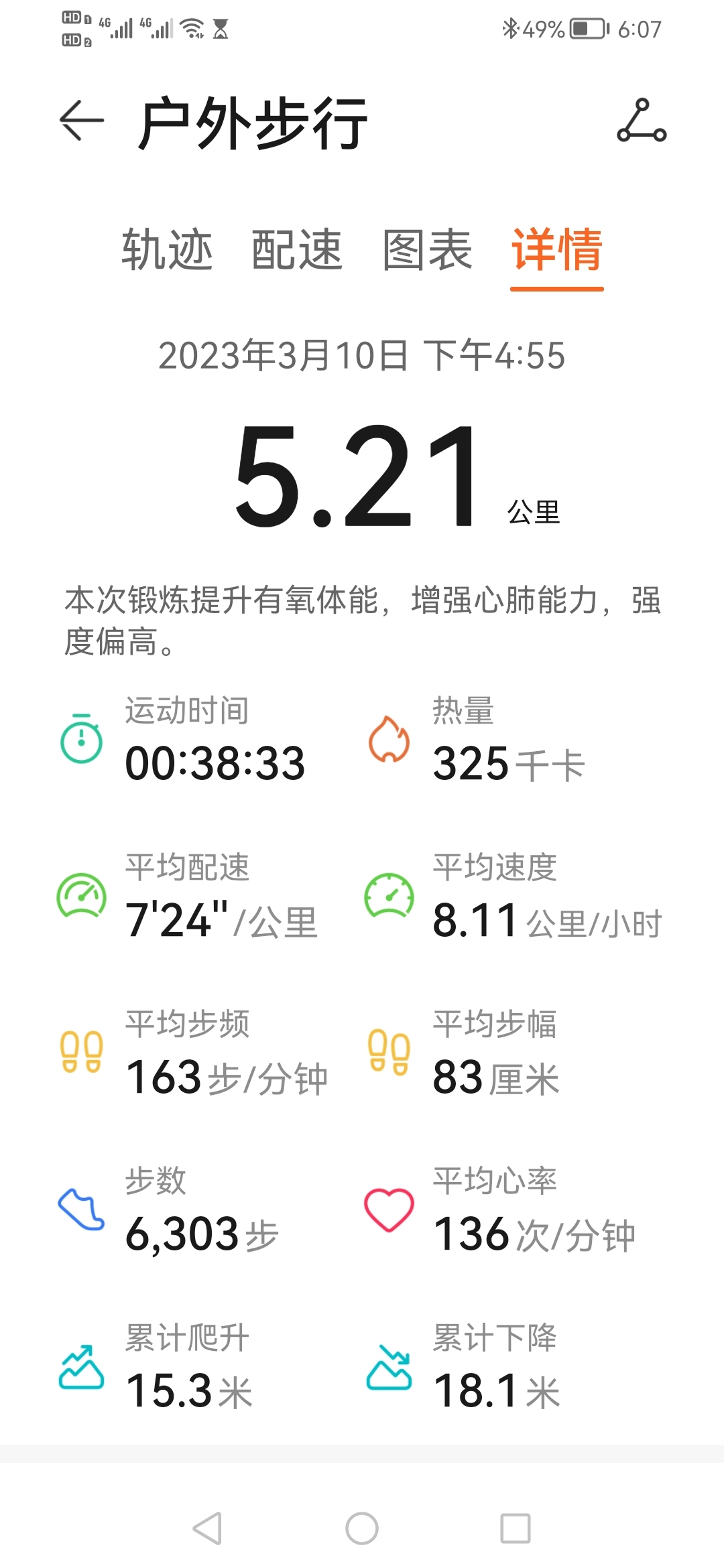Select the 详情 tab
This screenshot has width=724, height=1568.
(557, 249)
